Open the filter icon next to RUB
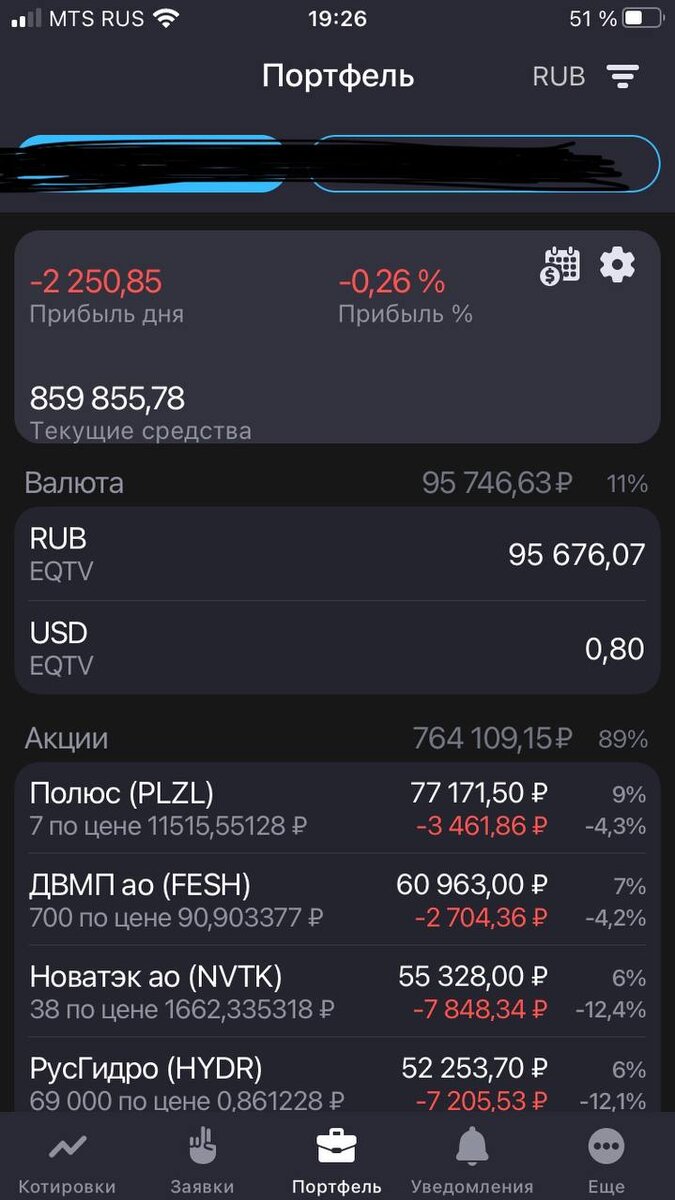This screenshot has width=675, height=1200. point(622,76)
